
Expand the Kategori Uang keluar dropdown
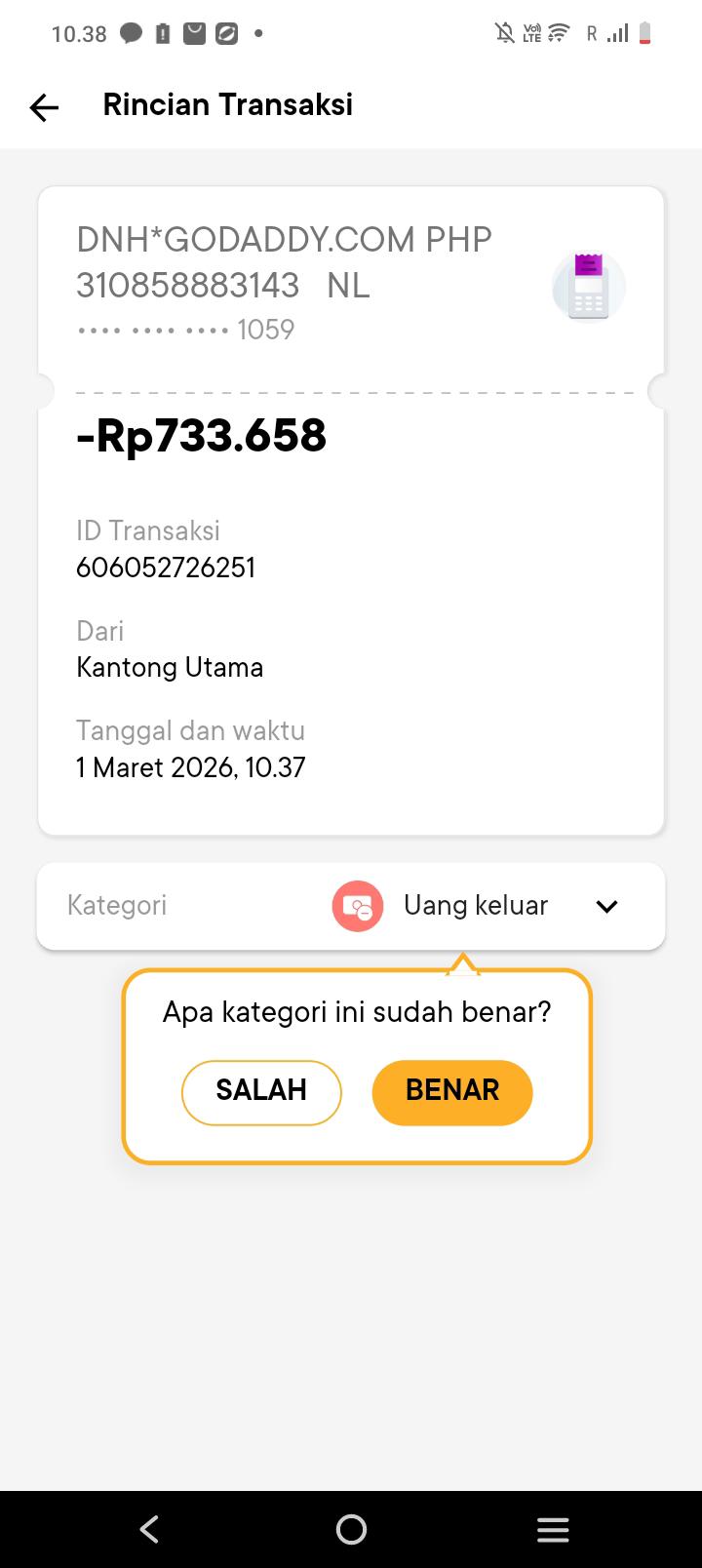tap(606, 906)
